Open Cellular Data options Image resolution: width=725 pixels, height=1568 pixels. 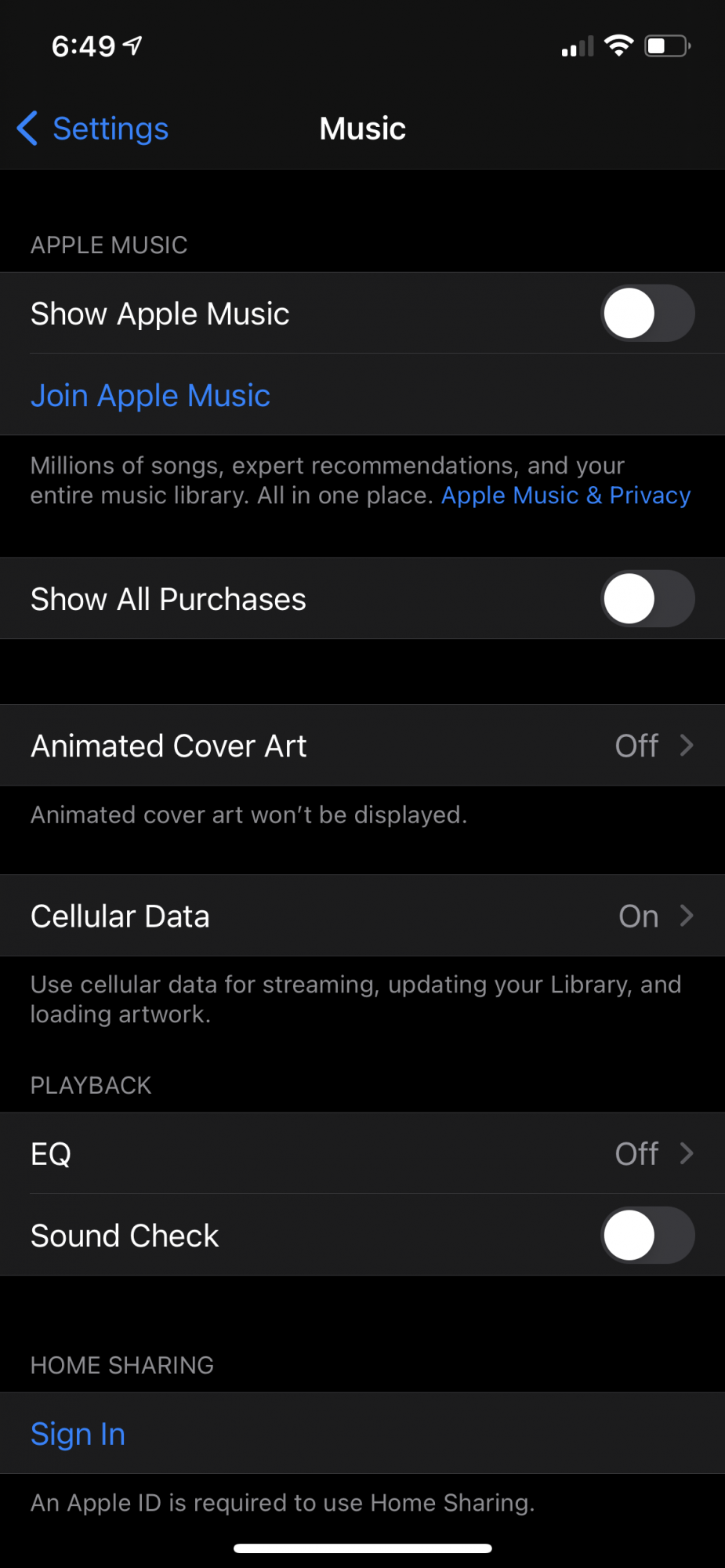click(362, 916)
